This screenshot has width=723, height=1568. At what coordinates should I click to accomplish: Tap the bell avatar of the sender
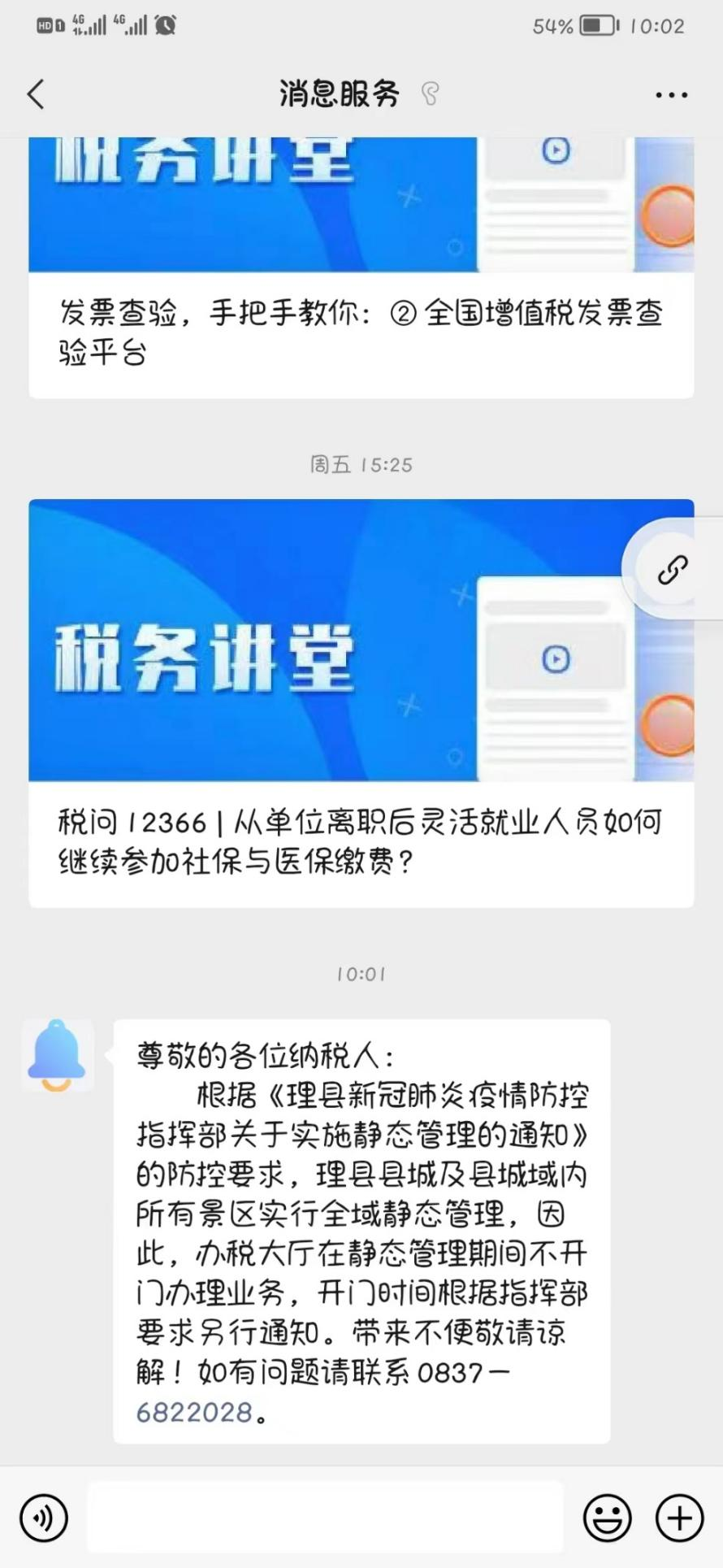click(x=57, y=1054)
